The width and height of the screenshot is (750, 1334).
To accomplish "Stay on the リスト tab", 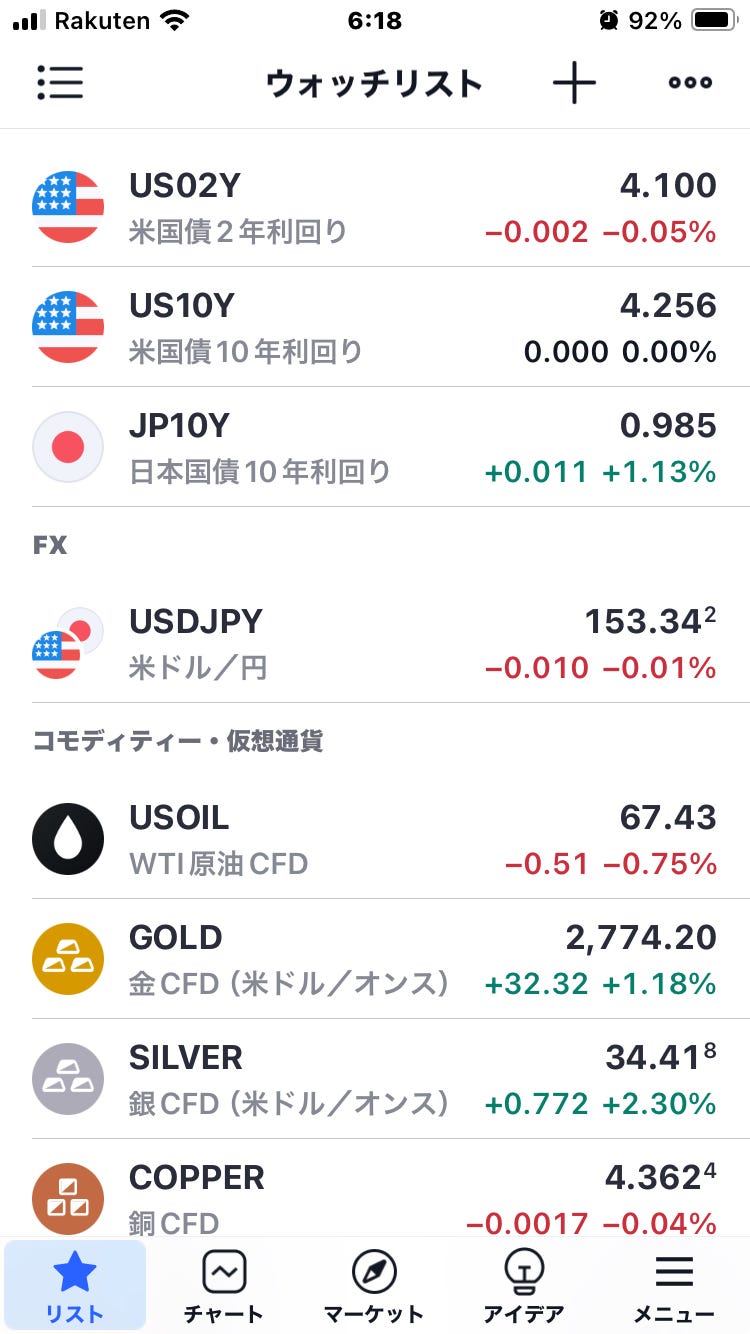I will coord(75,1286).
